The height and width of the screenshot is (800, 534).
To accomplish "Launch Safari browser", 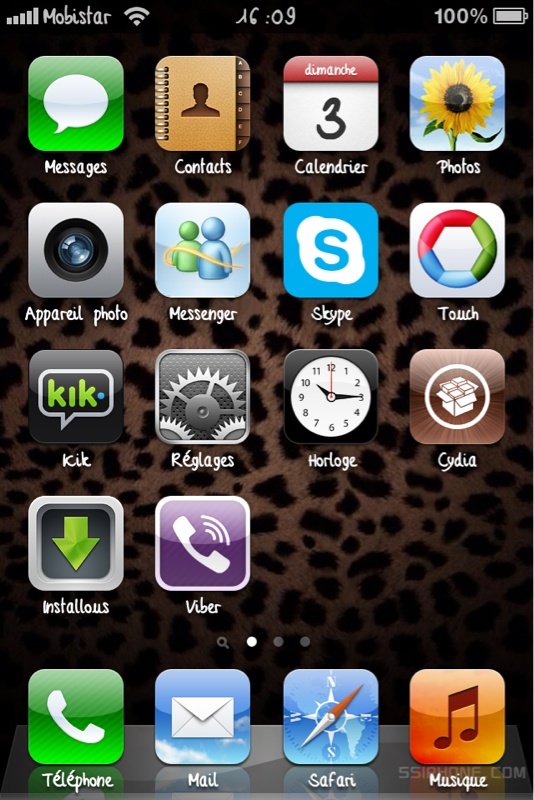I will click(x=330, y=716).
